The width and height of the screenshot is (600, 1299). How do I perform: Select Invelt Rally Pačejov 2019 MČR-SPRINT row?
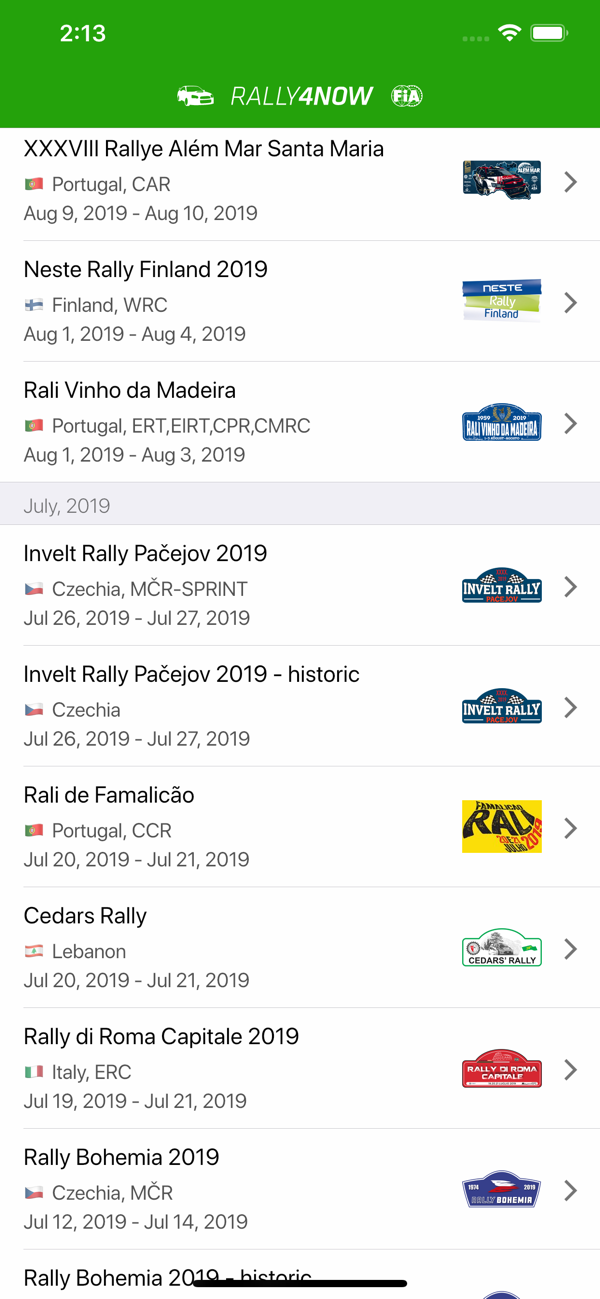point(300,585)
